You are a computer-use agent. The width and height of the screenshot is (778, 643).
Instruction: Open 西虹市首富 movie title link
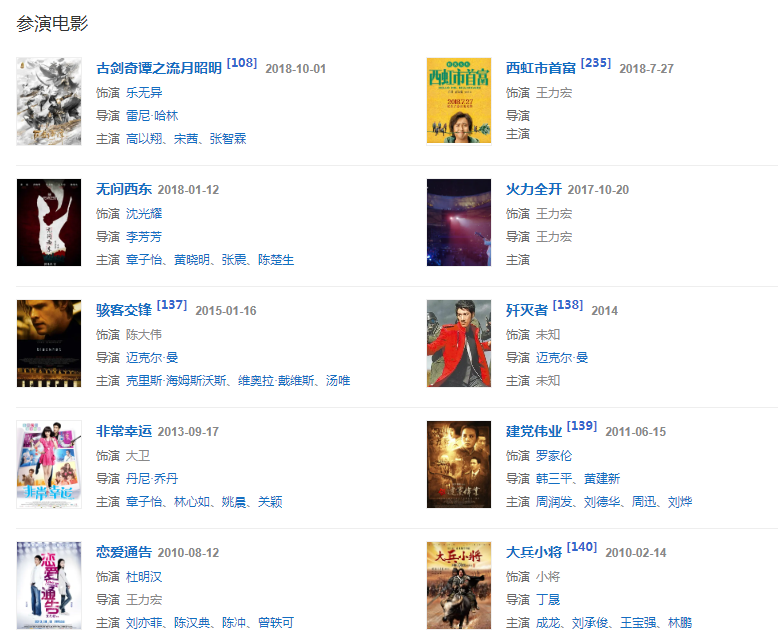540,68
